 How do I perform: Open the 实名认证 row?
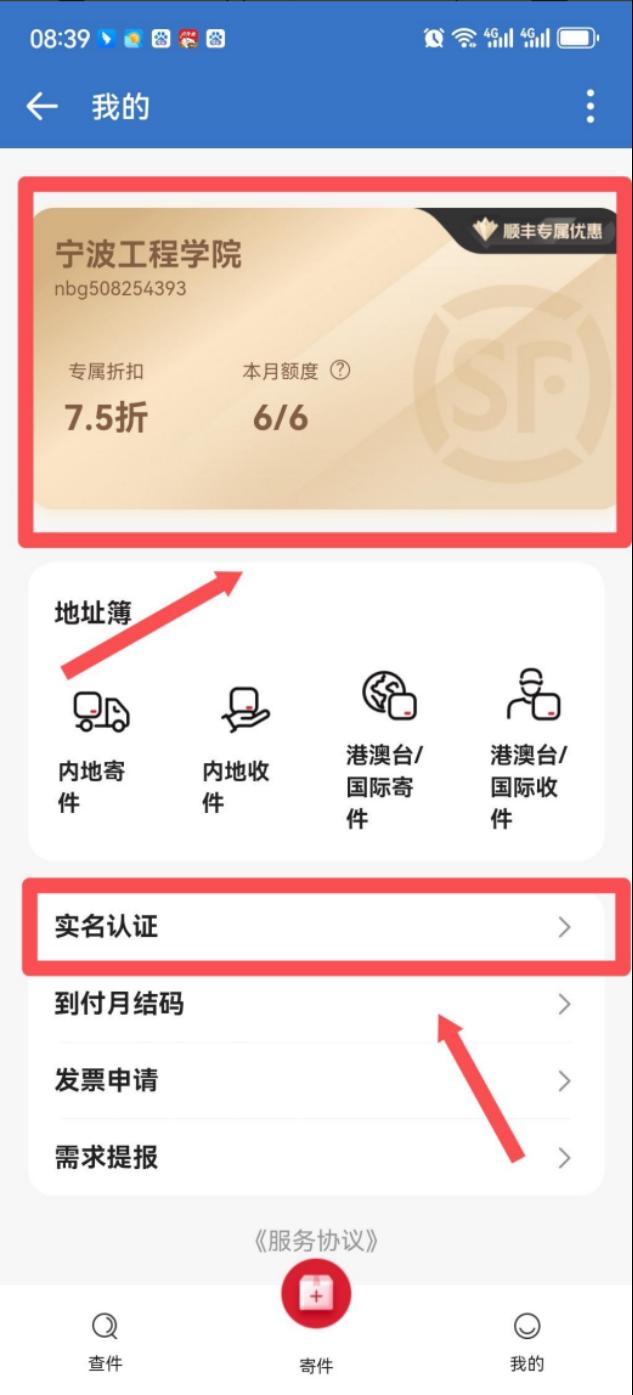coord(316,927)
